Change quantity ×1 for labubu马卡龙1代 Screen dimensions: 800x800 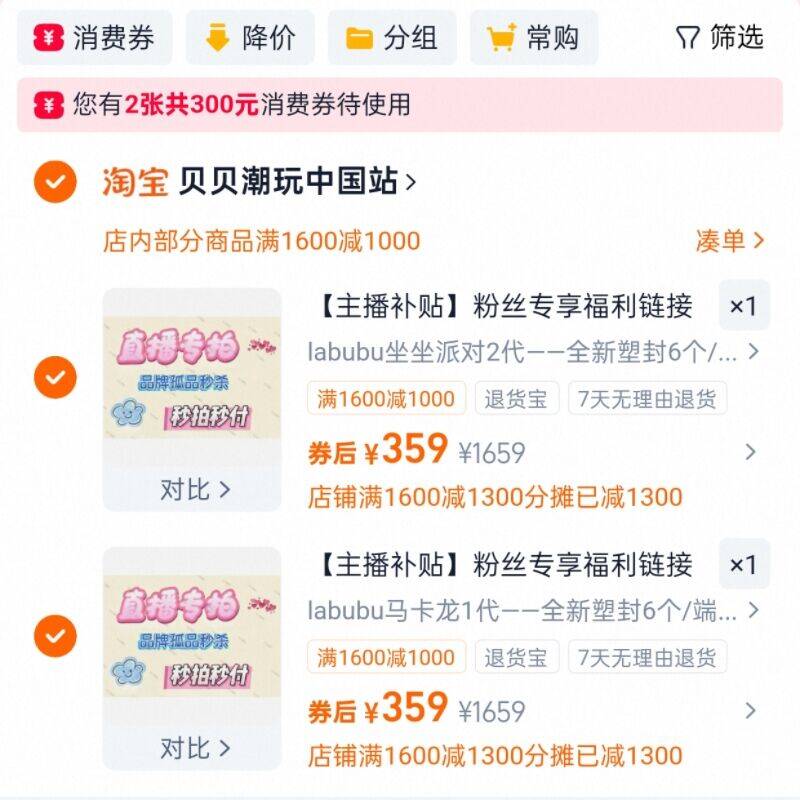(744, 564)
